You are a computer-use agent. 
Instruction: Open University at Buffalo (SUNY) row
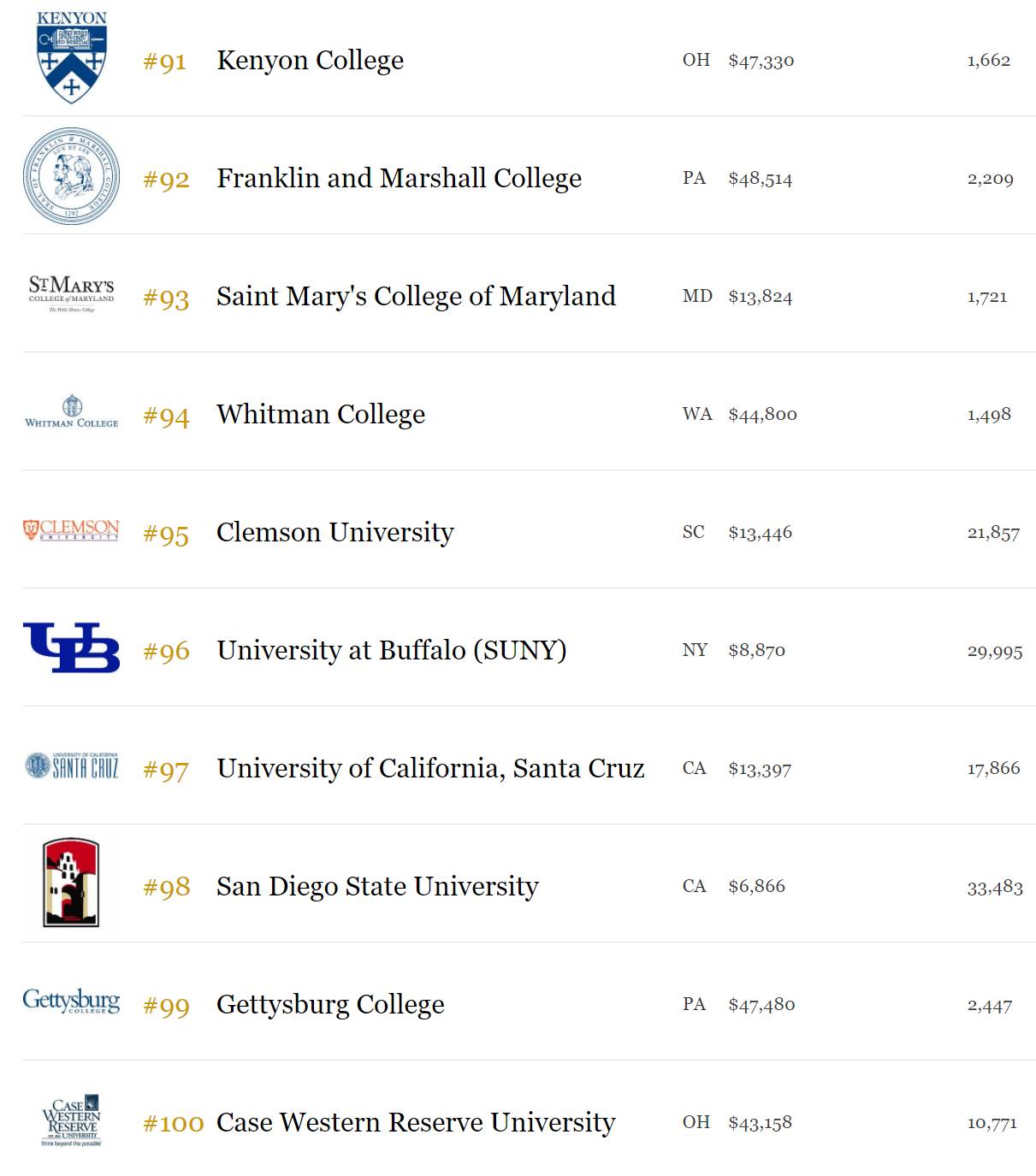529,647
